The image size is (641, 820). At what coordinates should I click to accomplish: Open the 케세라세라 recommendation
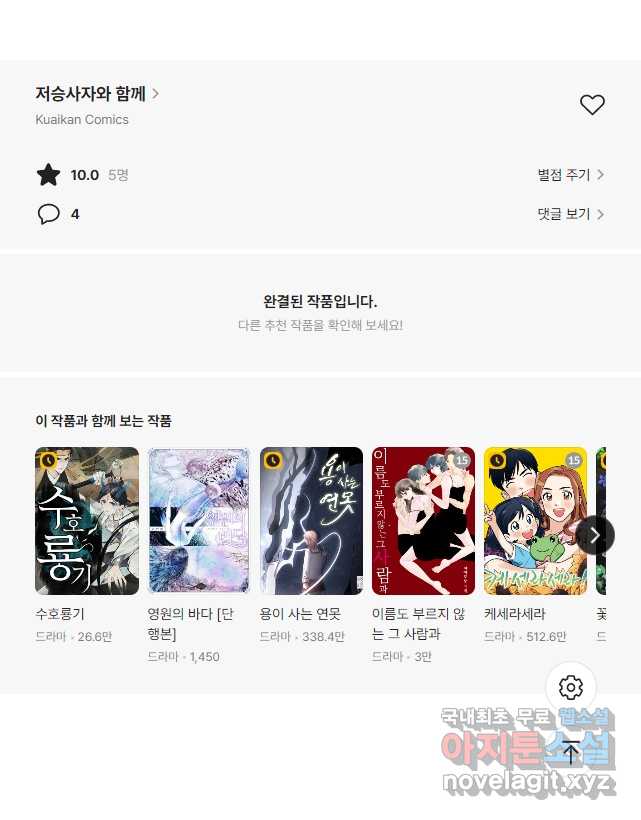[x=535, y=521]
